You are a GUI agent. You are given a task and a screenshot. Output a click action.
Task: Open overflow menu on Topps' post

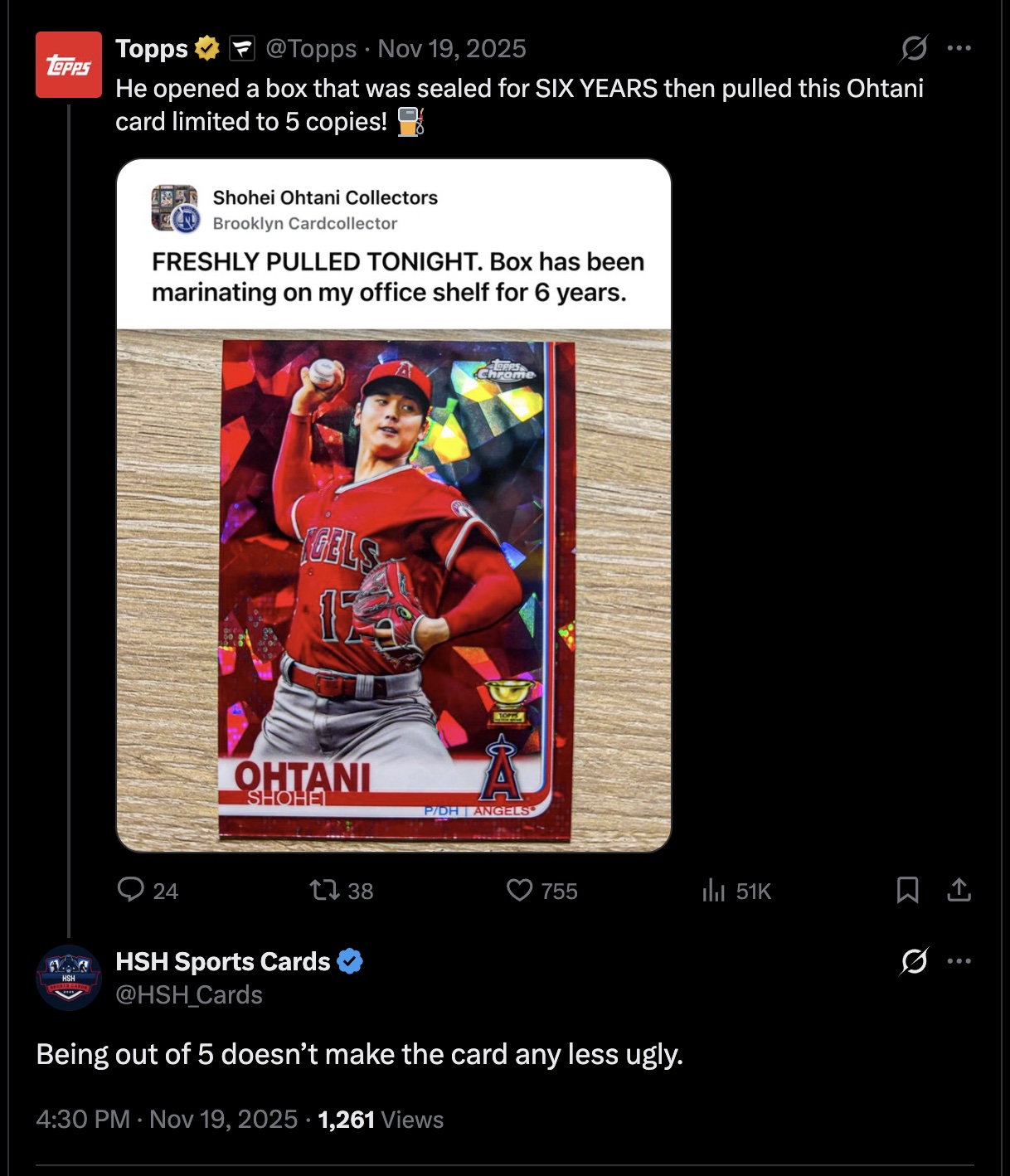959,48
